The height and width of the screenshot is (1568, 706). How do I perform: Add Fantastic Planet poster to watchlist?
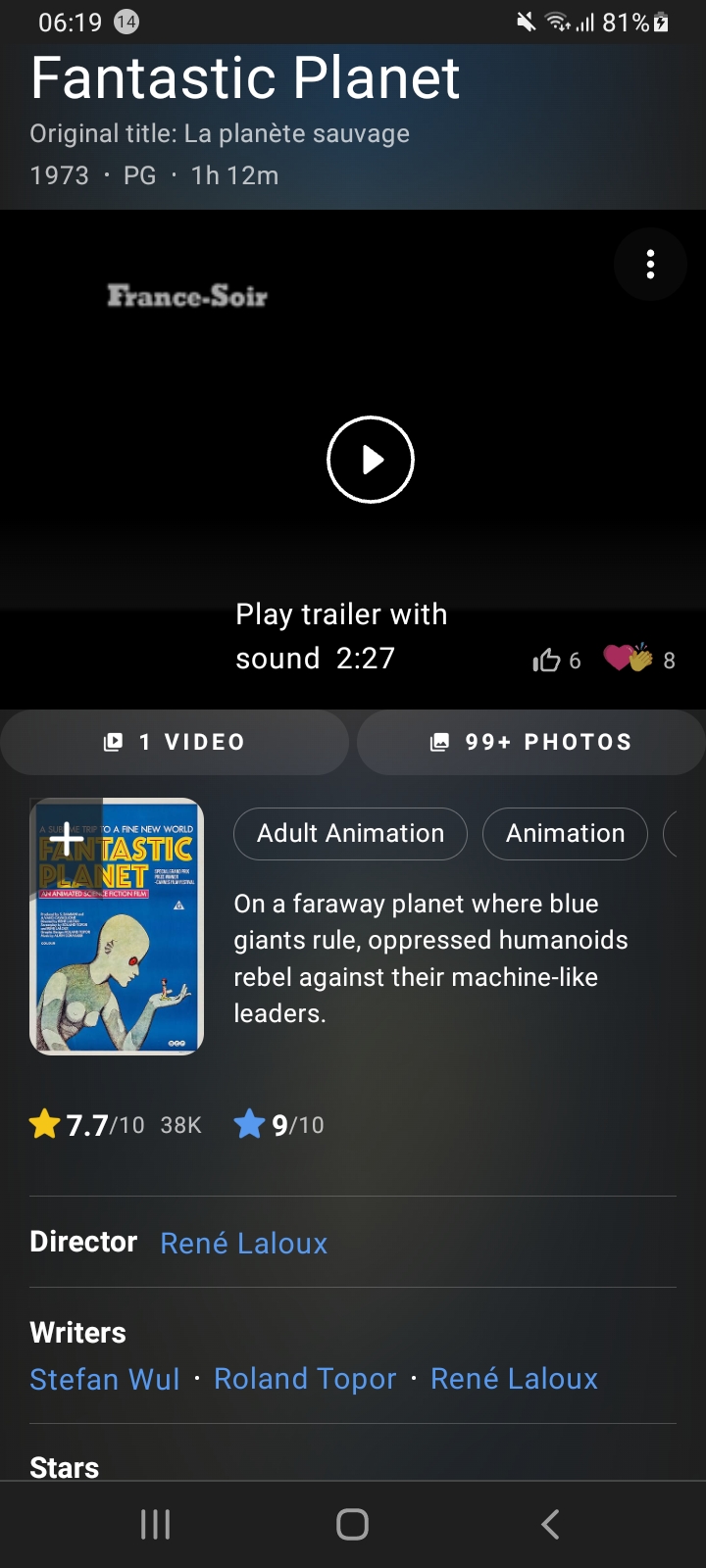tap(67, 839)
